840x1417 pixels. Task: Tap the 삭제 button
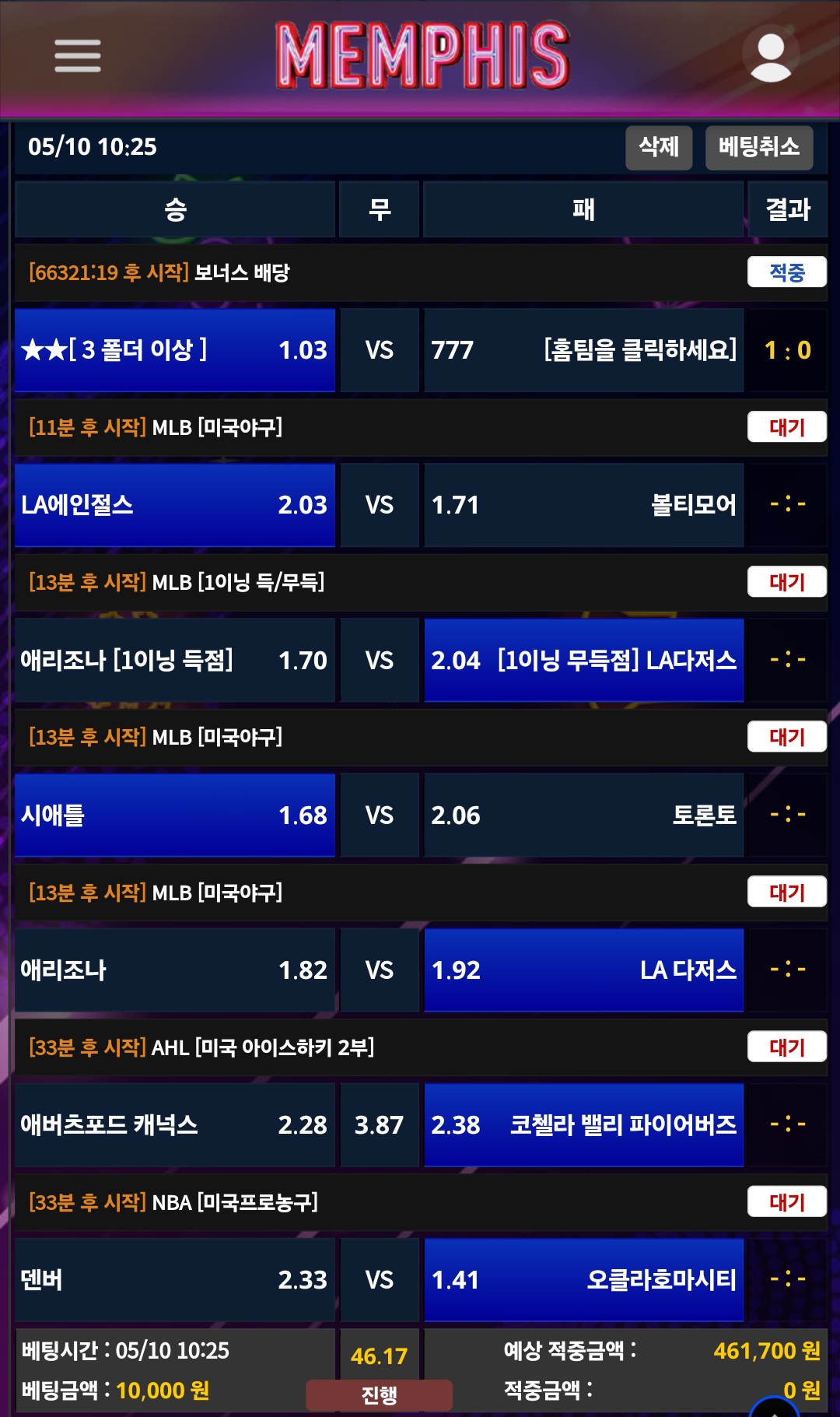pyautogui.click(x=659, y=147)
